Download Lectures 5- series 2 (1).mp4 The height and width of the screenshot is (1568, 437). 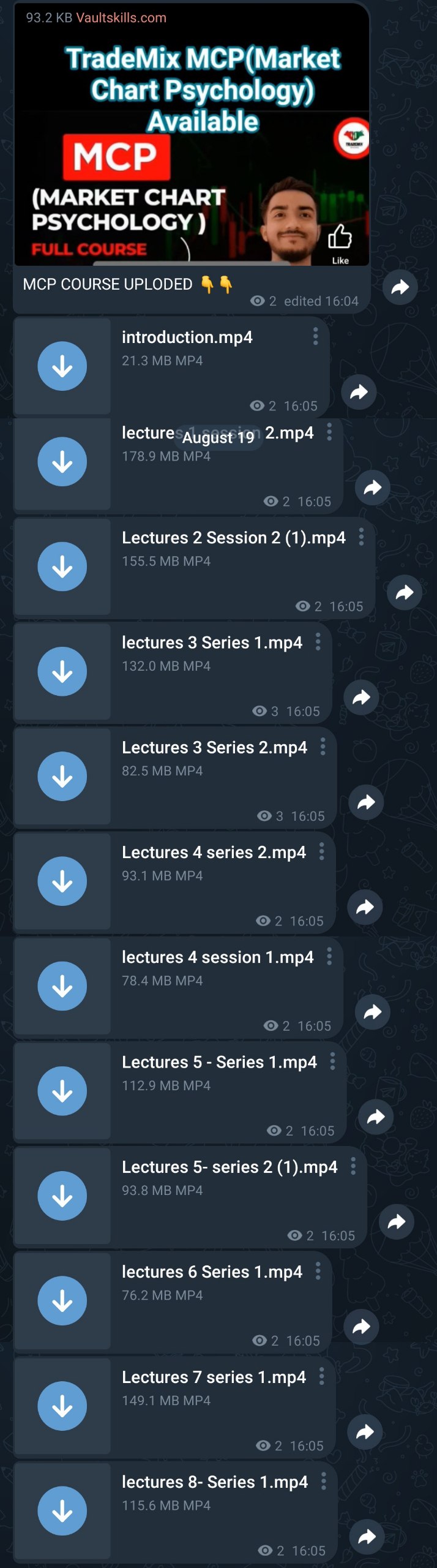62,1196
